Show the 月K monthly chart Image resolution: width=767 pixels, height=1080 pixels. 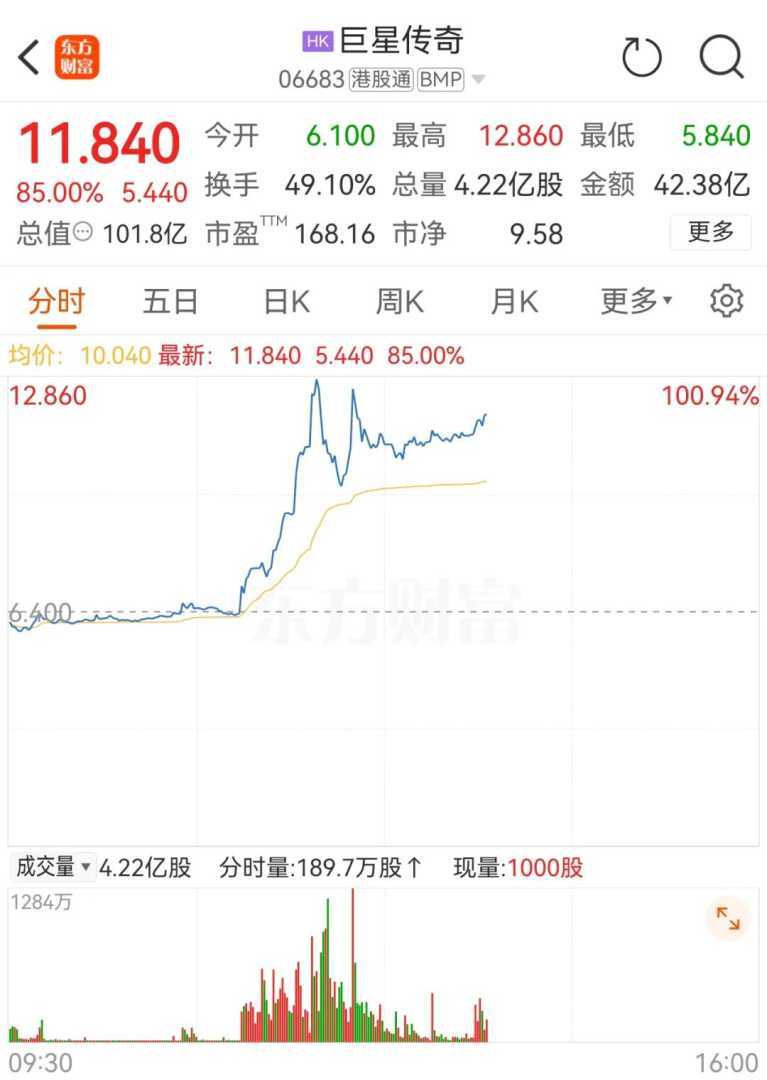tap(514, 301)
